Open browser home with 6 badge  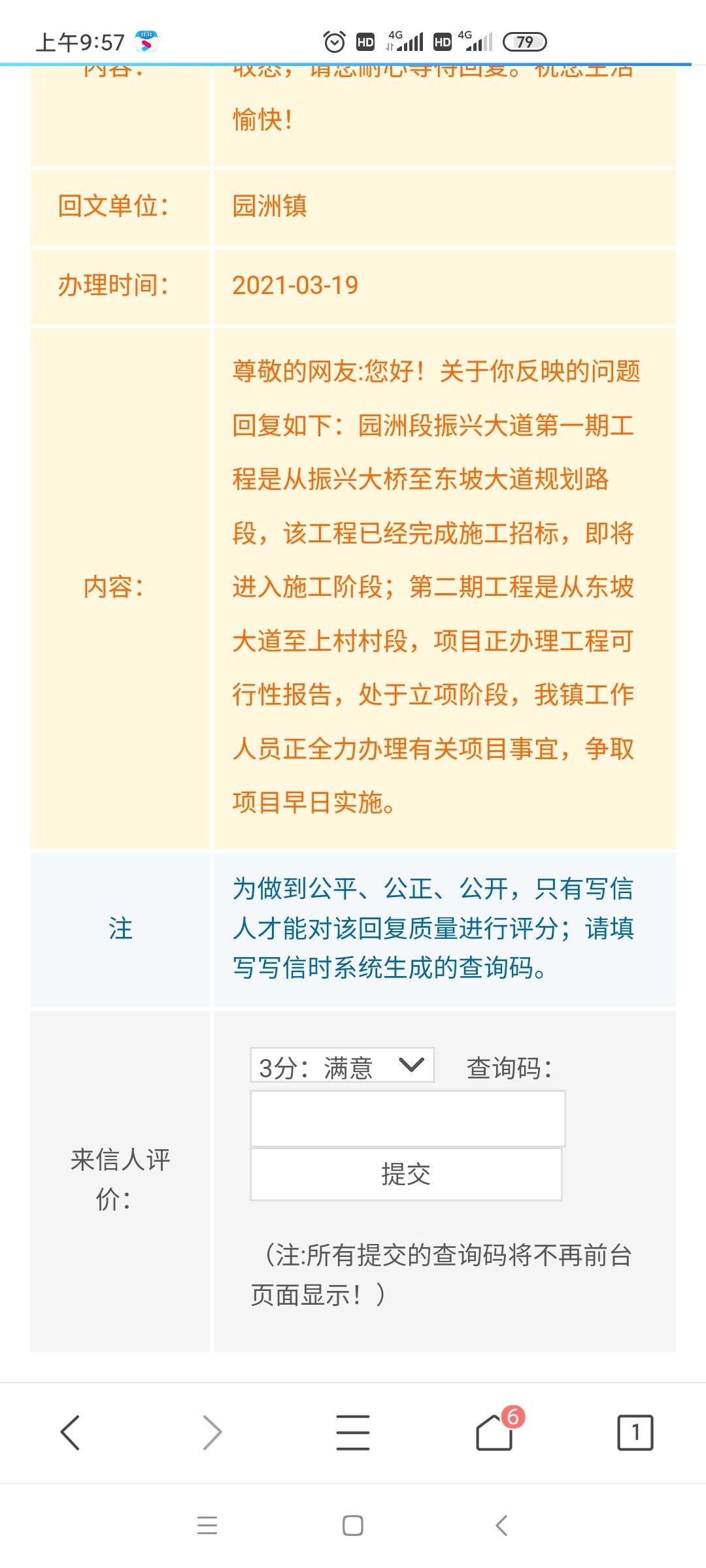tap(495, 1433)
